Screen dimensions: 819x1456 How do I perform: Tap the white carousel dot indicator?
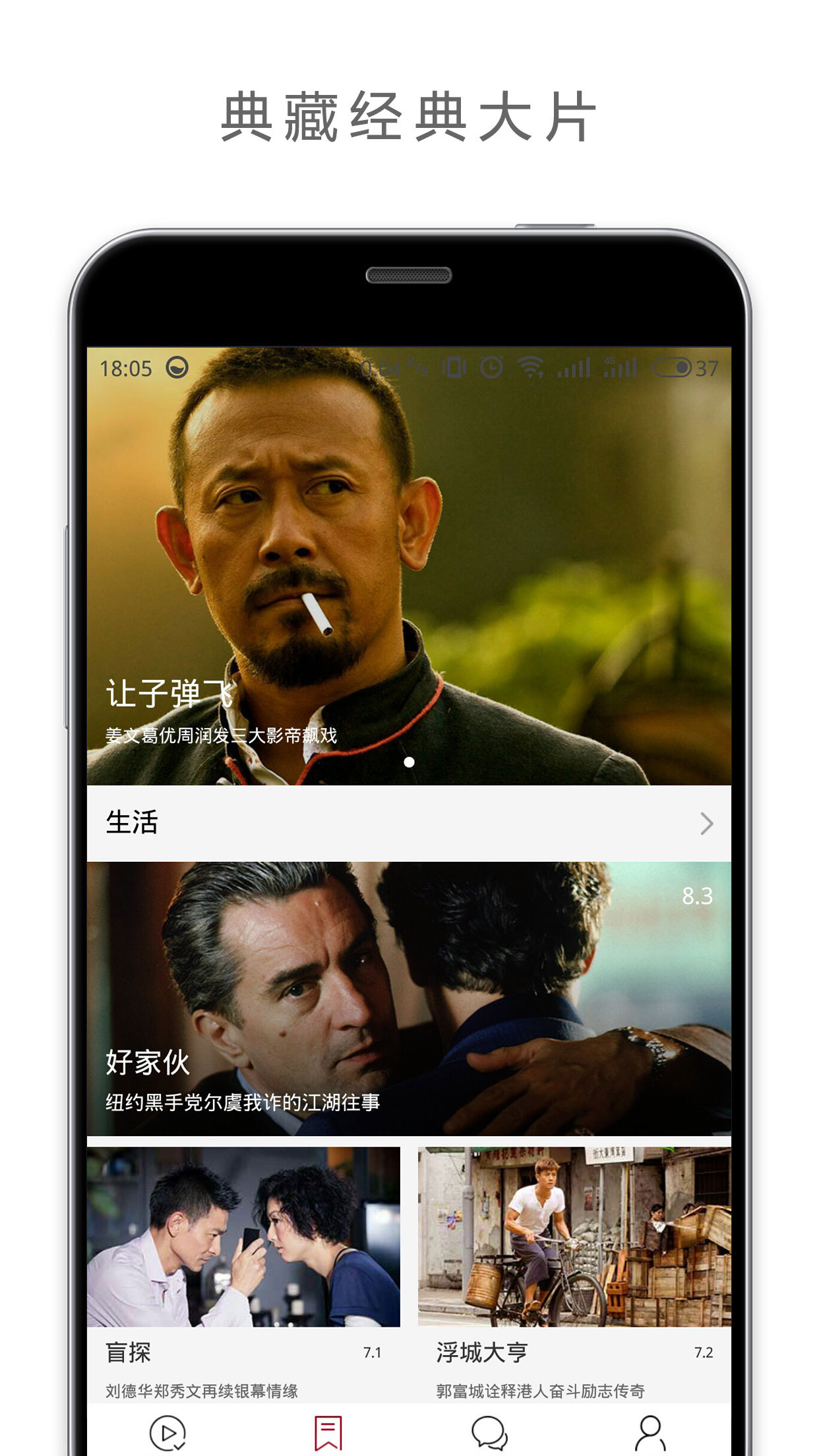point(409,762)
